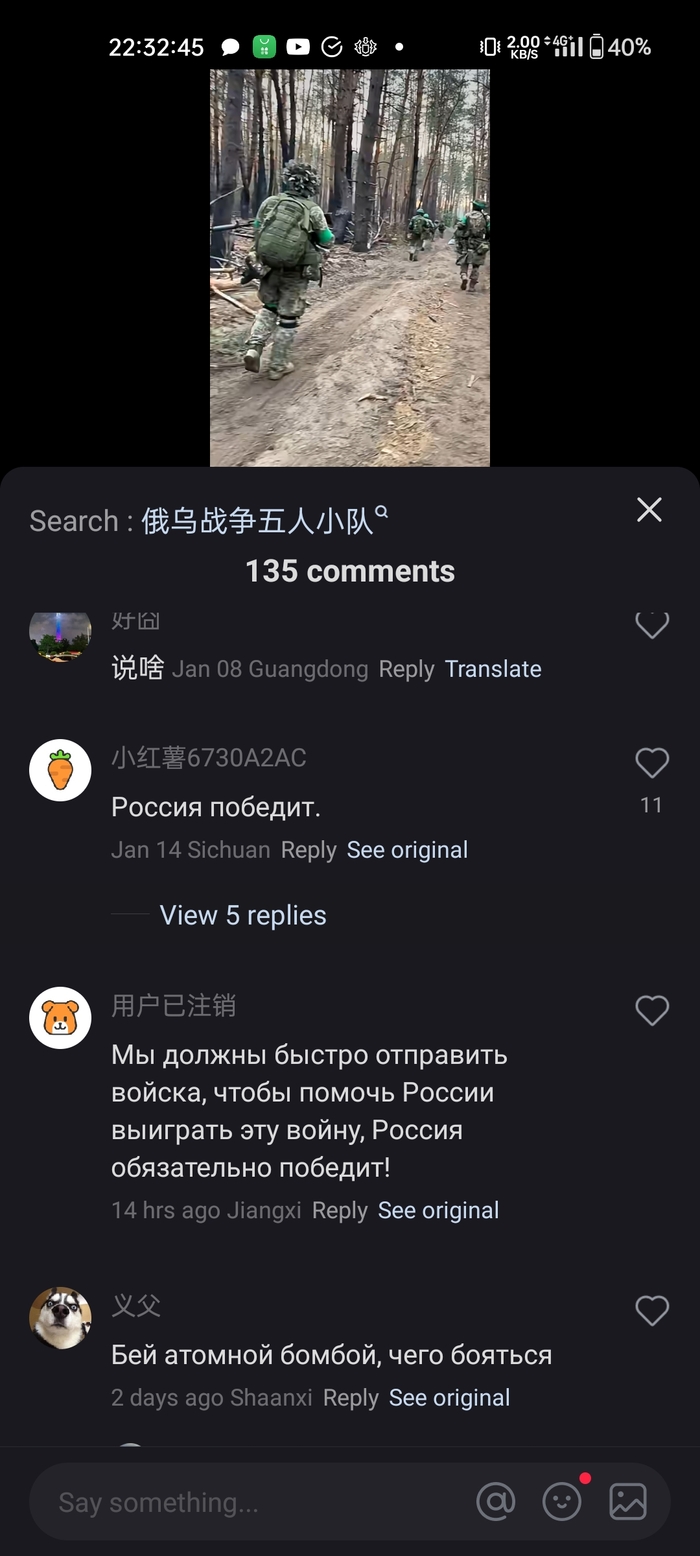
Task: Reply to 小红薯6730A2AC's comment
Action: click(x=308, y=850)
